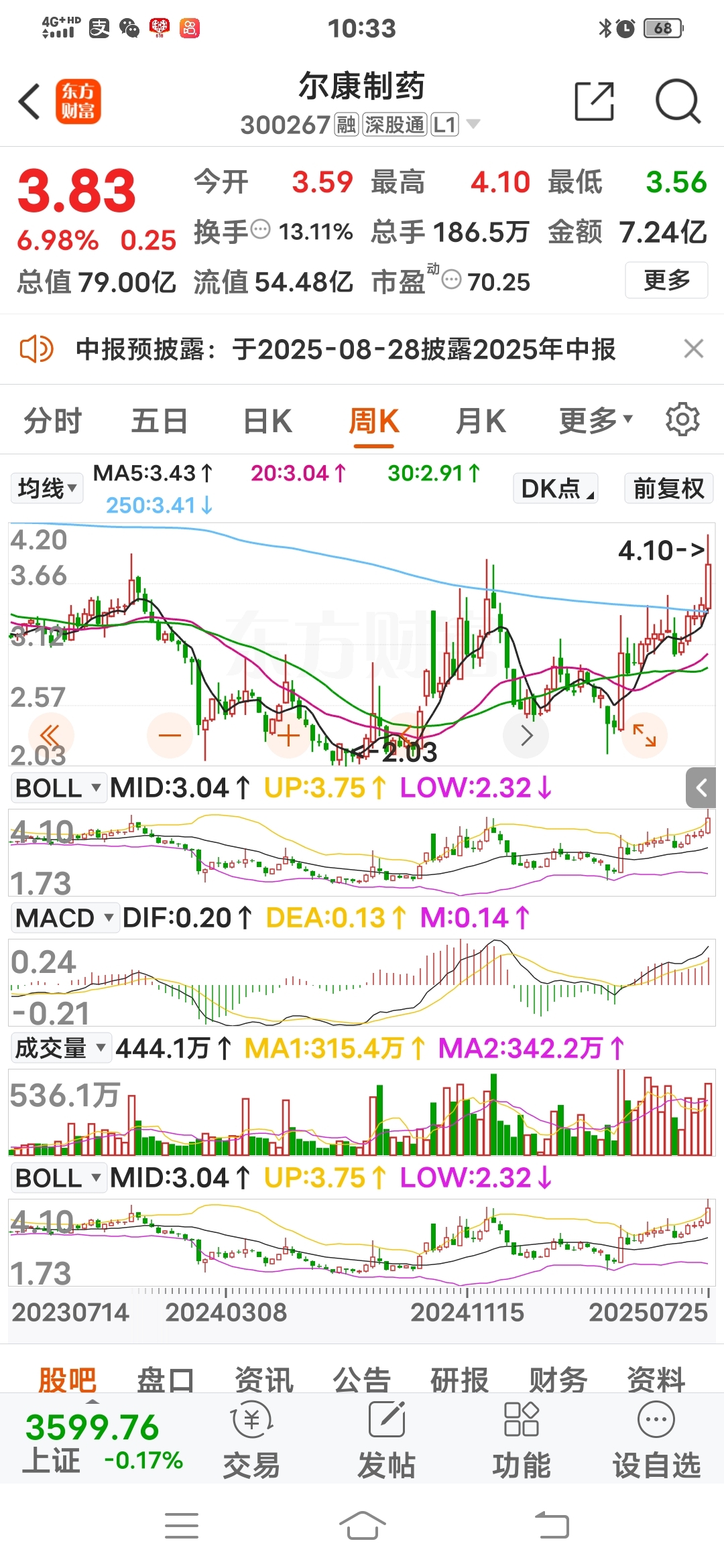Open chart settings gear

tap(682, 420)
